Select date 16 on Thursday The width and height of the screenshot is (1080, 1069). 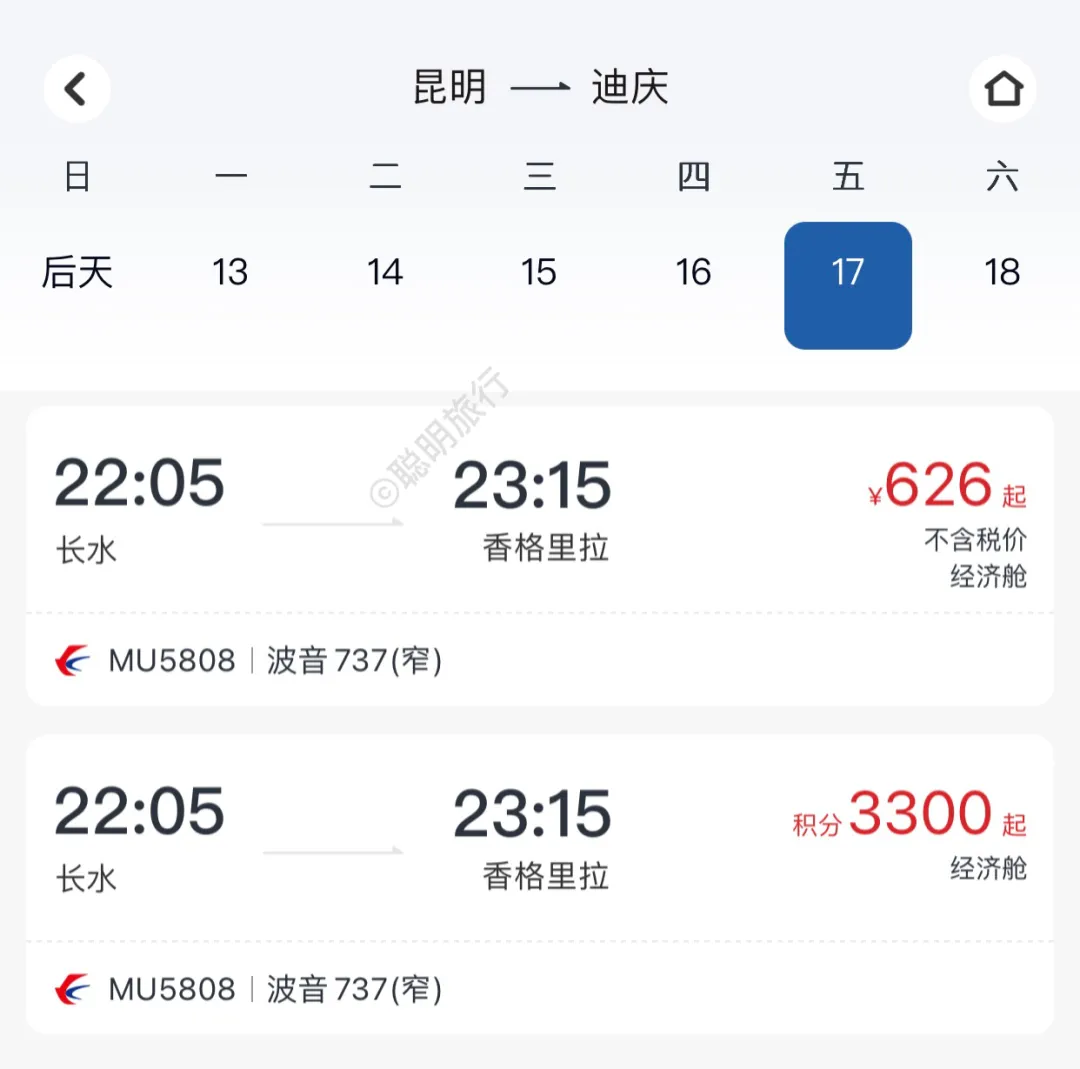coord(694,272)
